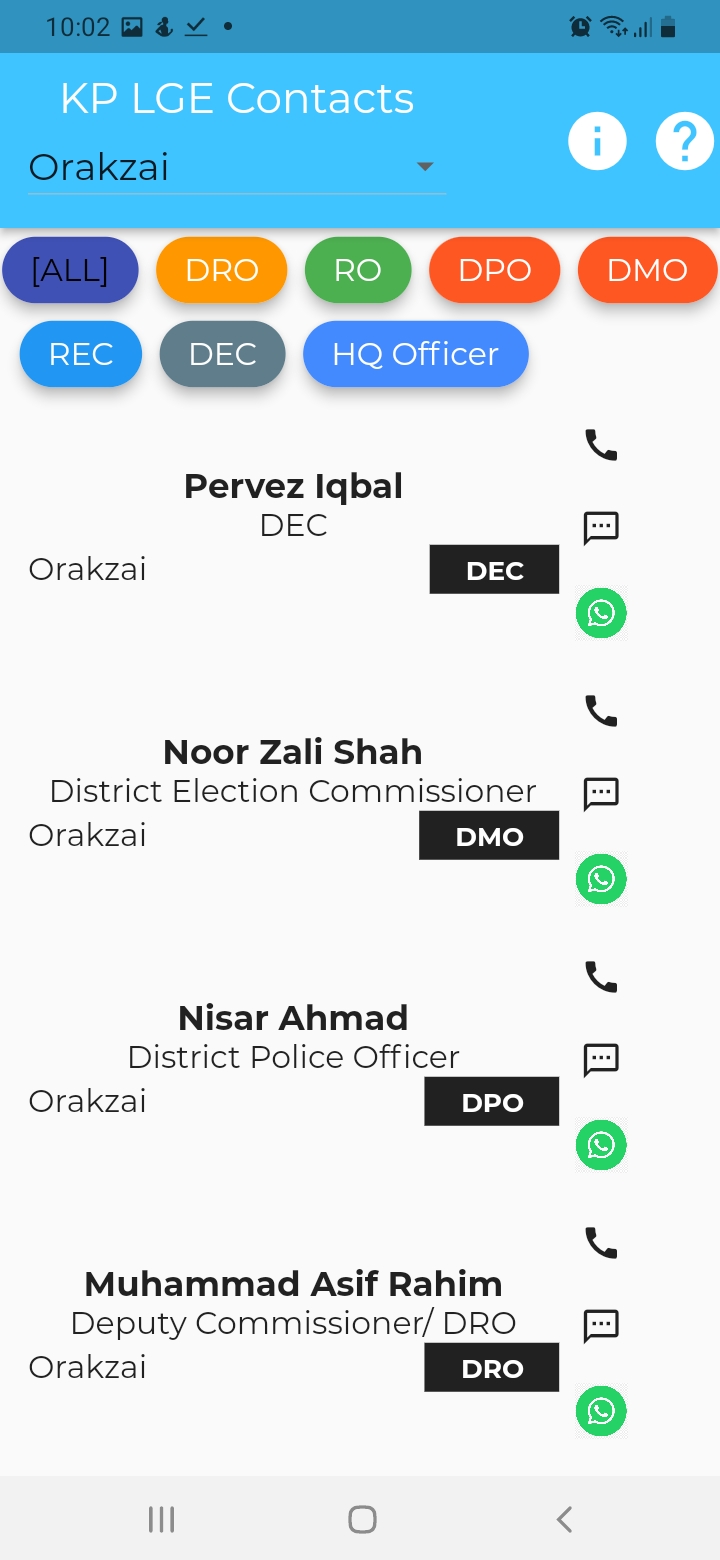Go back using system navigation

pyautogui.click(x=564, y=1520)
